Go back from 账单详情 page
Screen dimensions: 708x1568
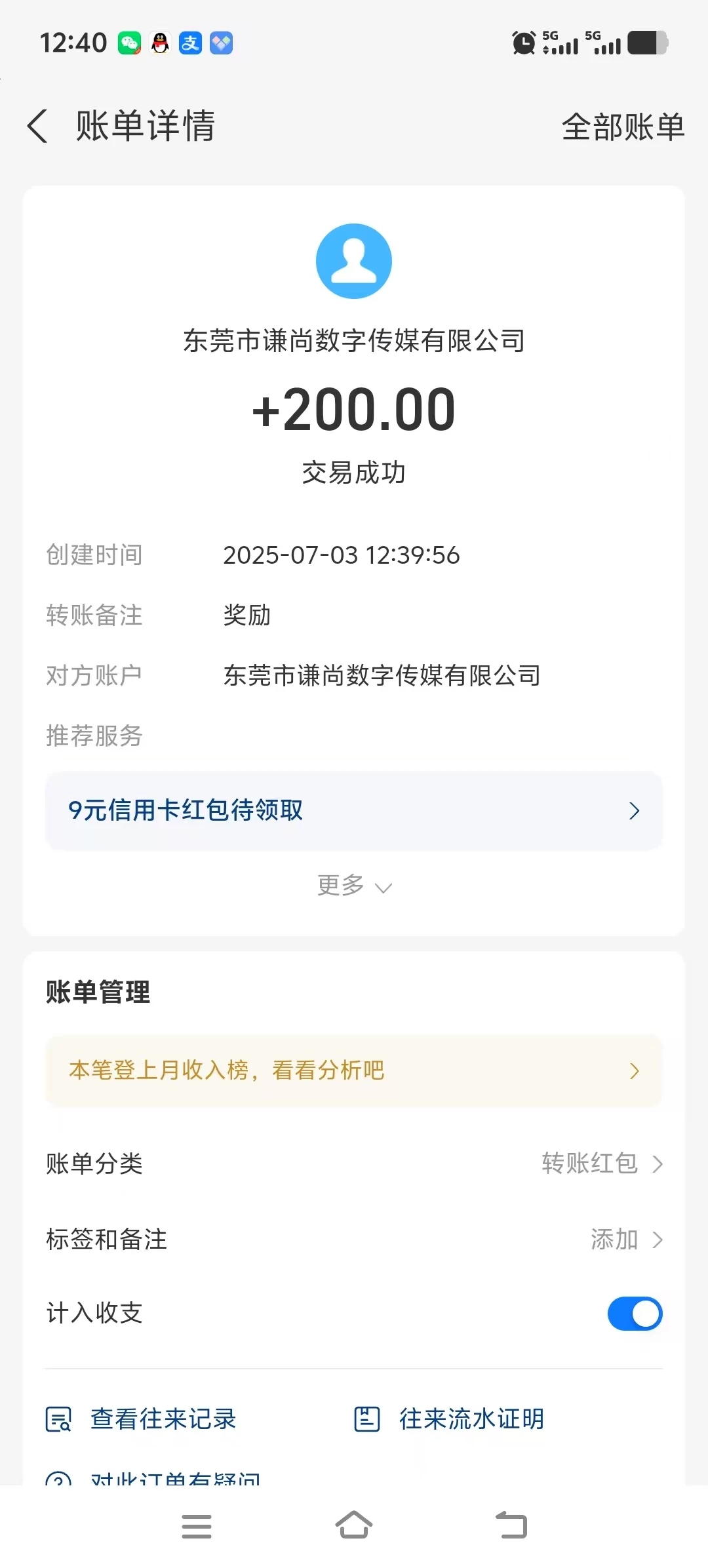pyautogui.click(x=38, y=126)
